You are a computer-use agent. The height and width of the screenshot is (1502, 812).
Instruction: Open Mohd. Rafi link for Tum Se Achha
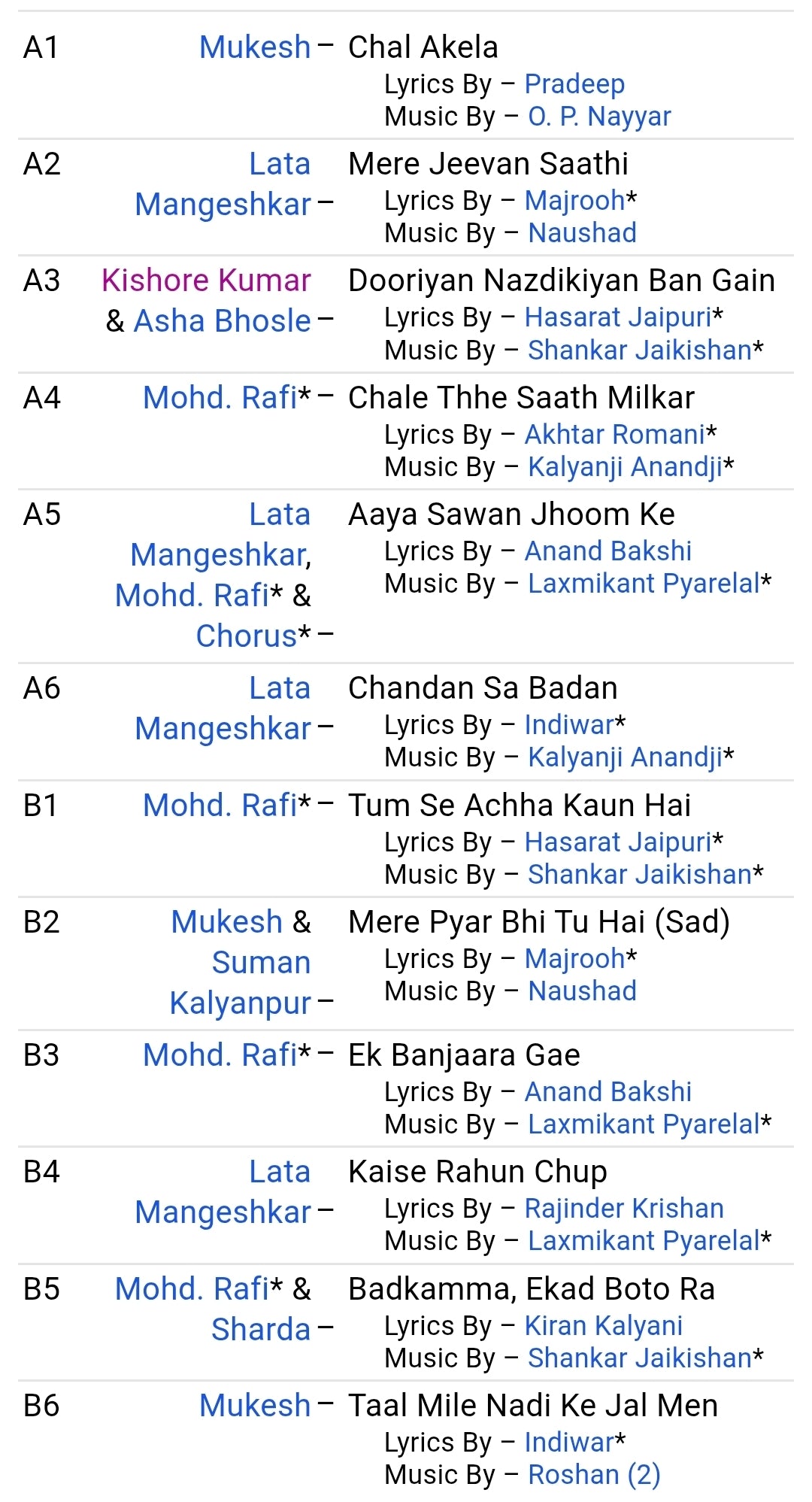pyautogui.click(x=220, y=806)
